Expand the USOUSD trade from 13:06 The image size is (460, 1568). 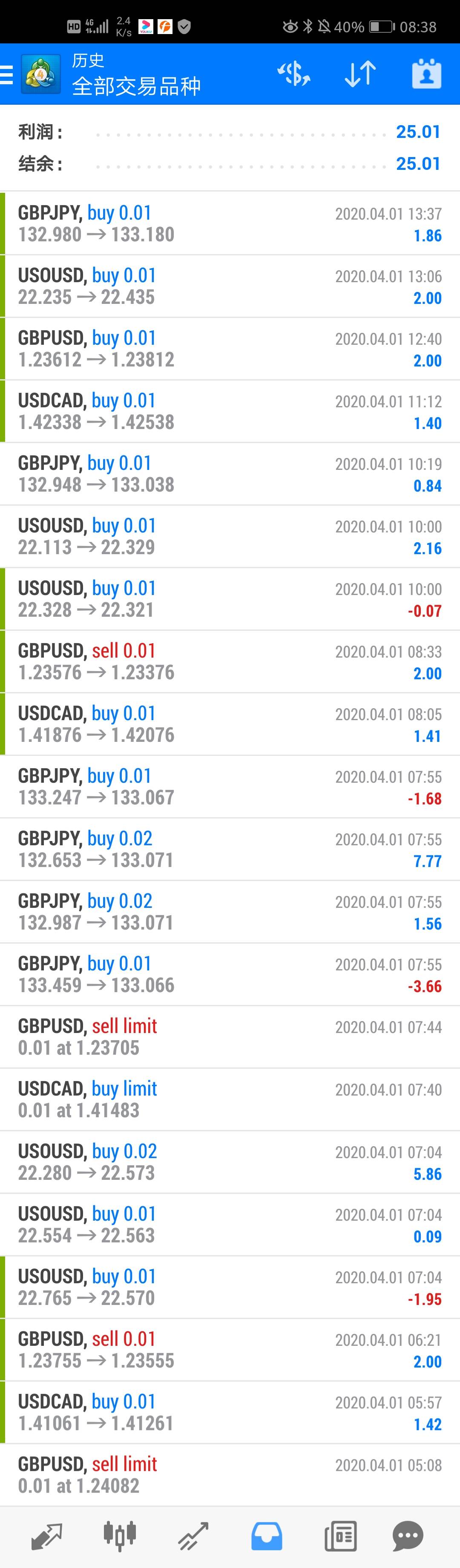230,286
